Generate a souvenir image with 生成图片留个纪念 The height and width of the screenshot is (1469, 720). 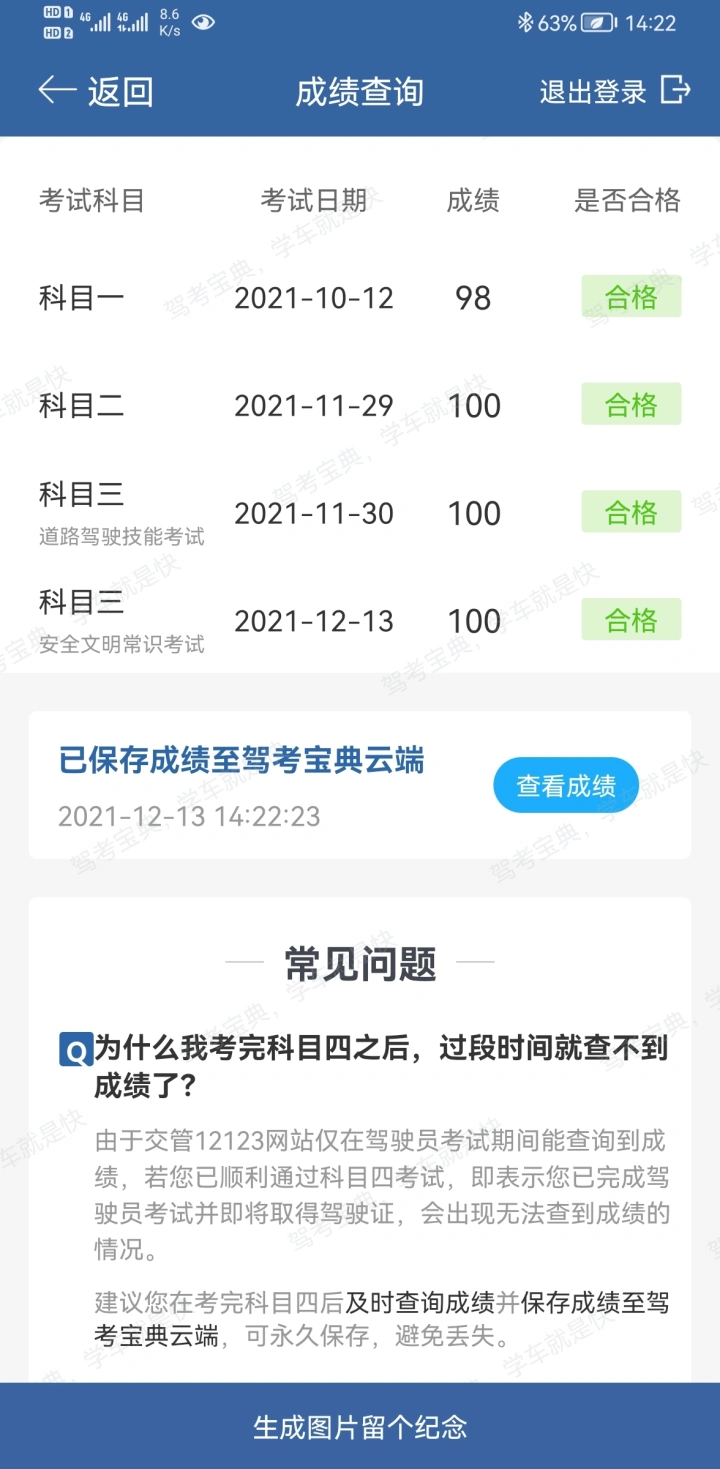point(360,1426)
